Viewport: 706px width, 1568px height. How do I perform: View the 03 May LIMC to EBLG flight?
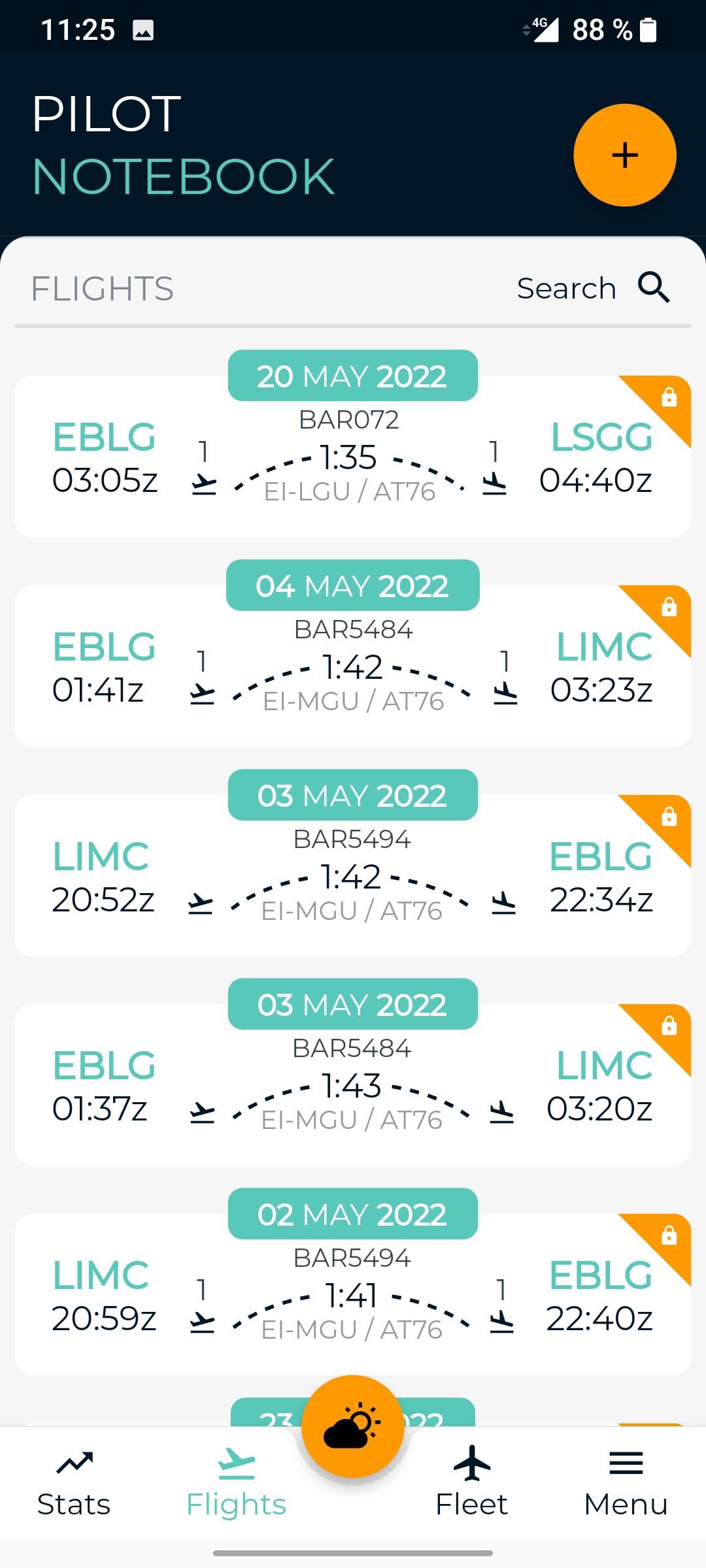pos(352,882)
